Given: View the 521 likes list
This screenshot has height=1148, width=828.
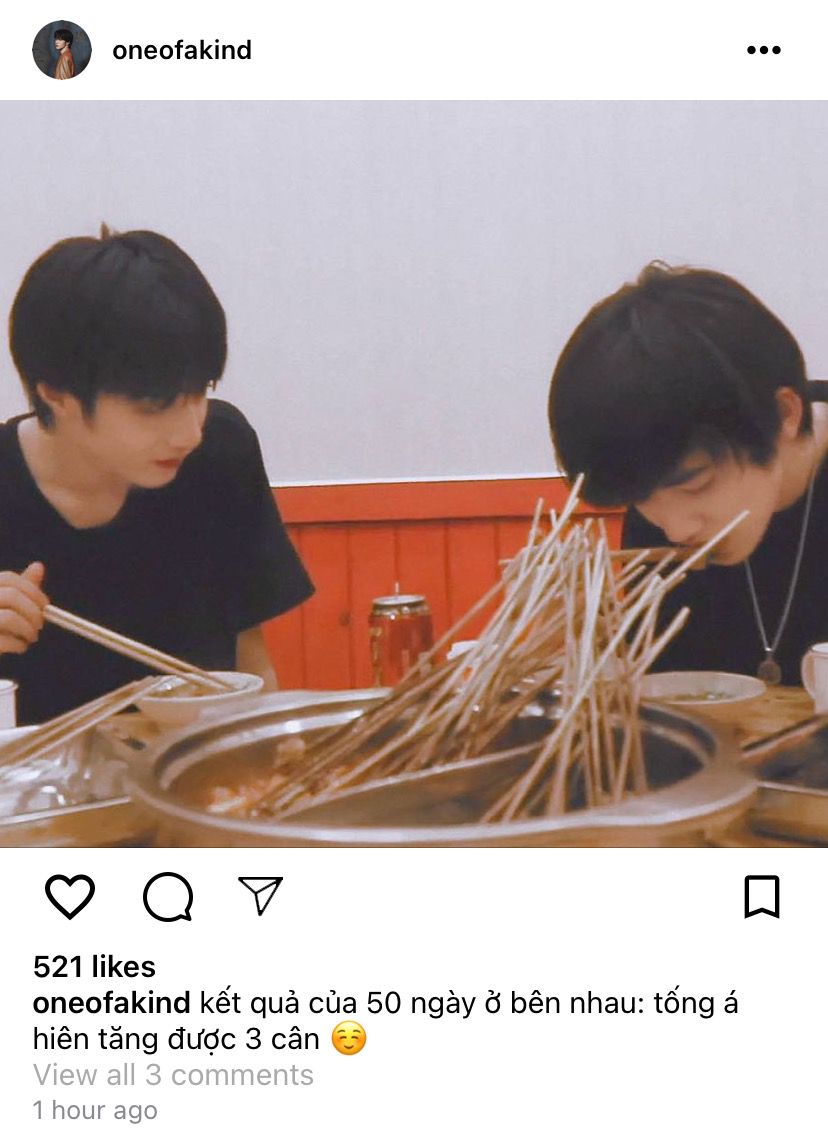Looking at the screenshot, I should (94, 967).
